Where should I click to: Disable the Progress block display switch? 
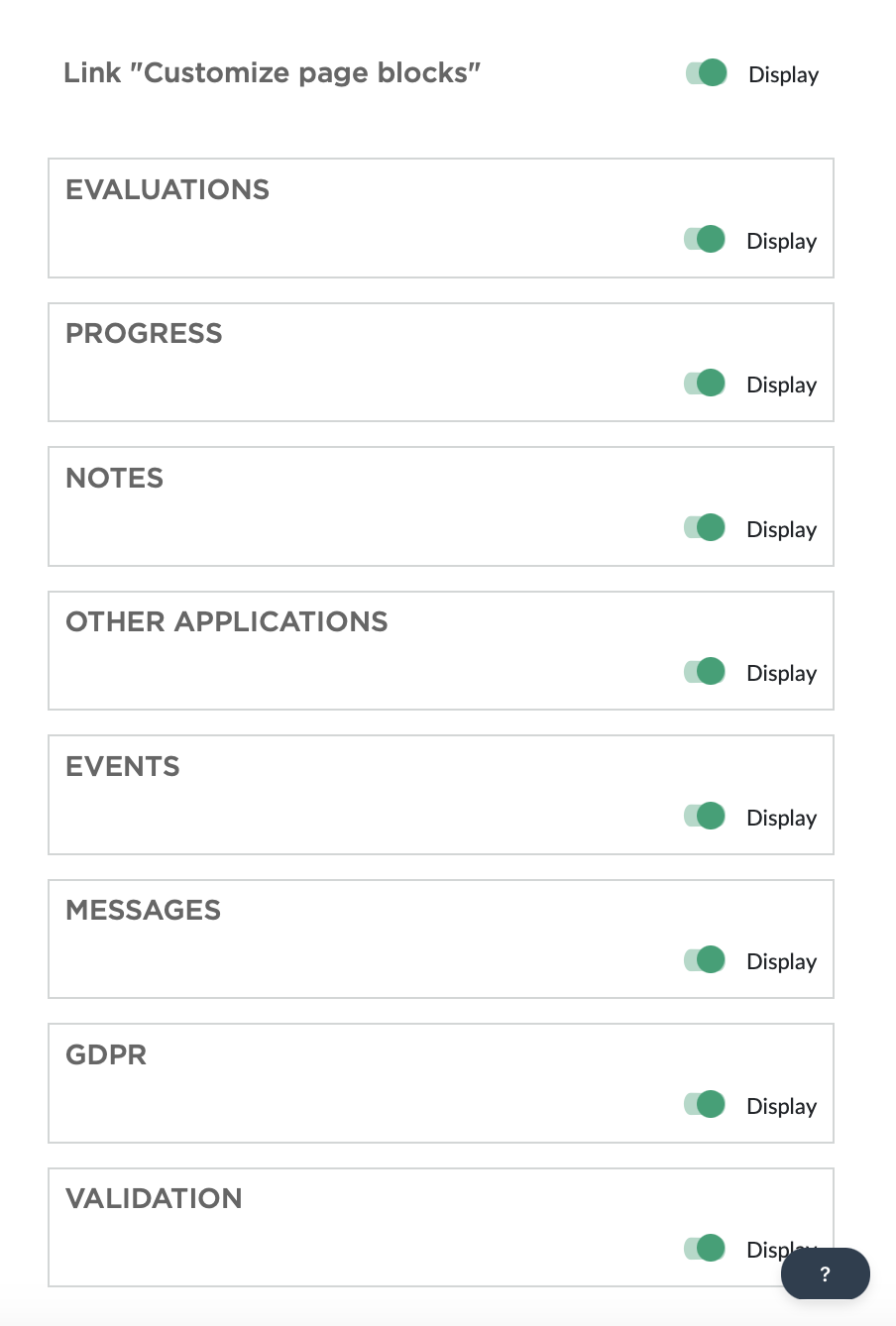click(x=705, y=384)
